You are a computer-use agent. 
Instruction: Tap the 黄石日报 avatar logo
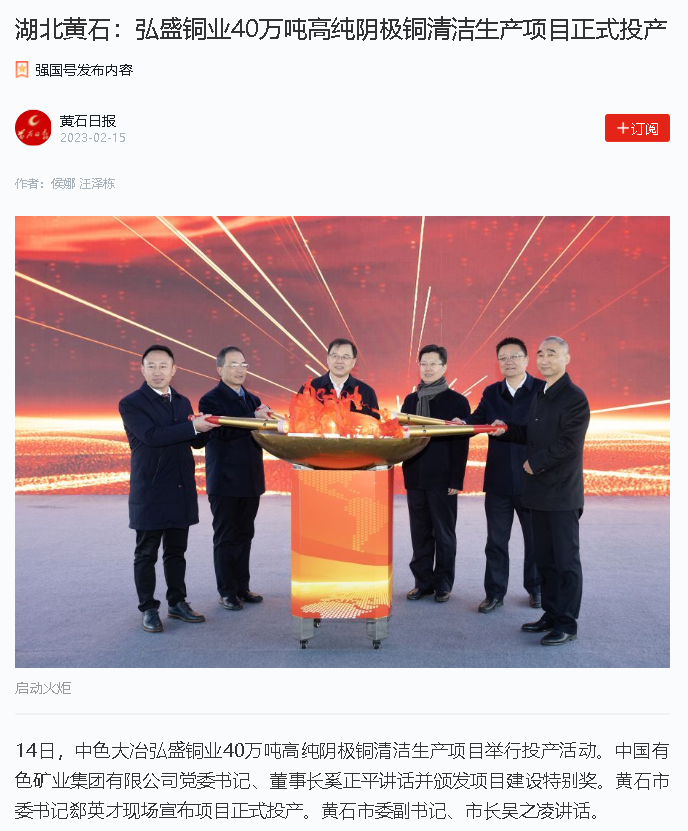click(x=33, y=128)
